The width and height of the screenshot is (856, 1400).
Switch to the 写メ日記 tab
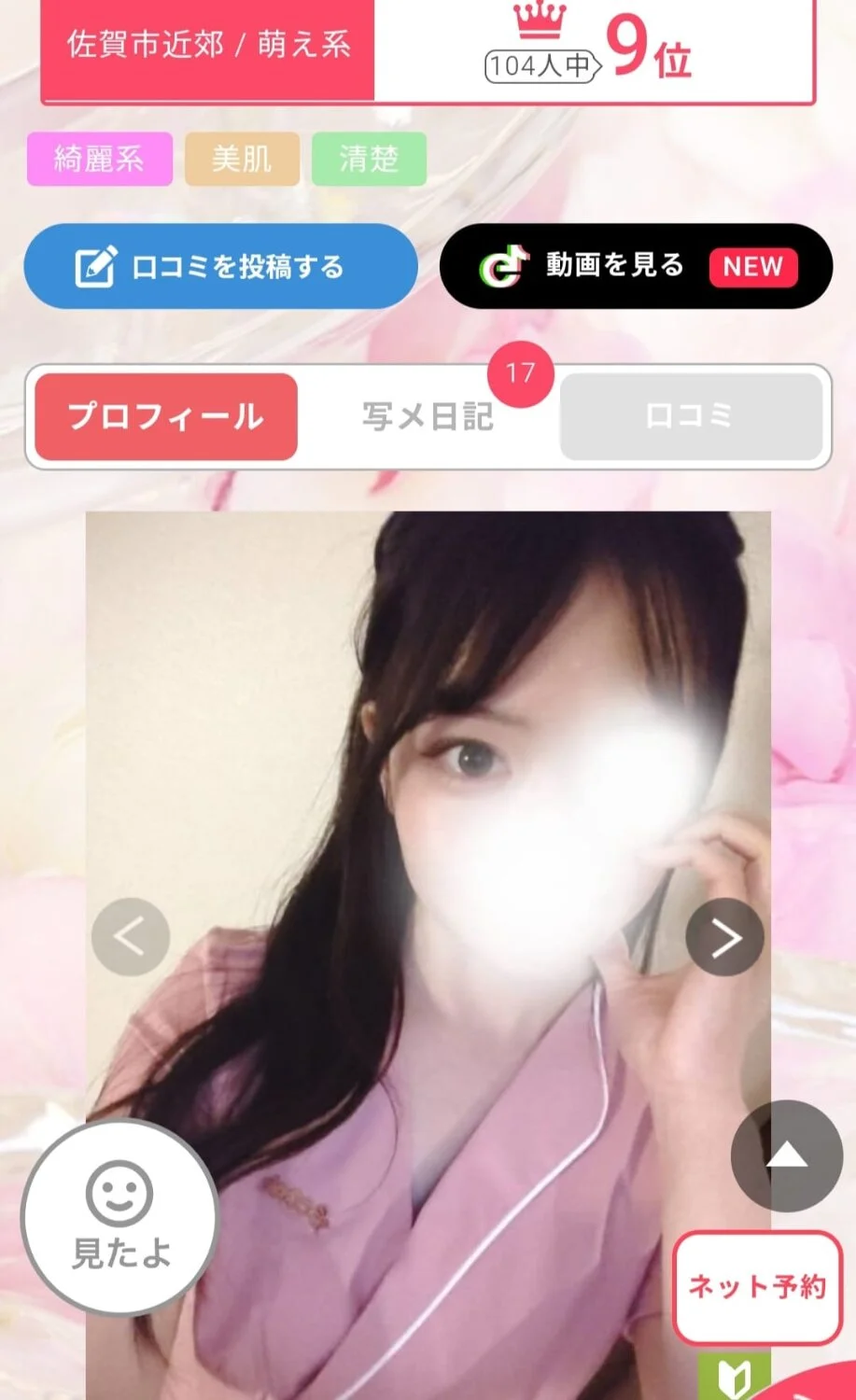click(x=428, y=416)
